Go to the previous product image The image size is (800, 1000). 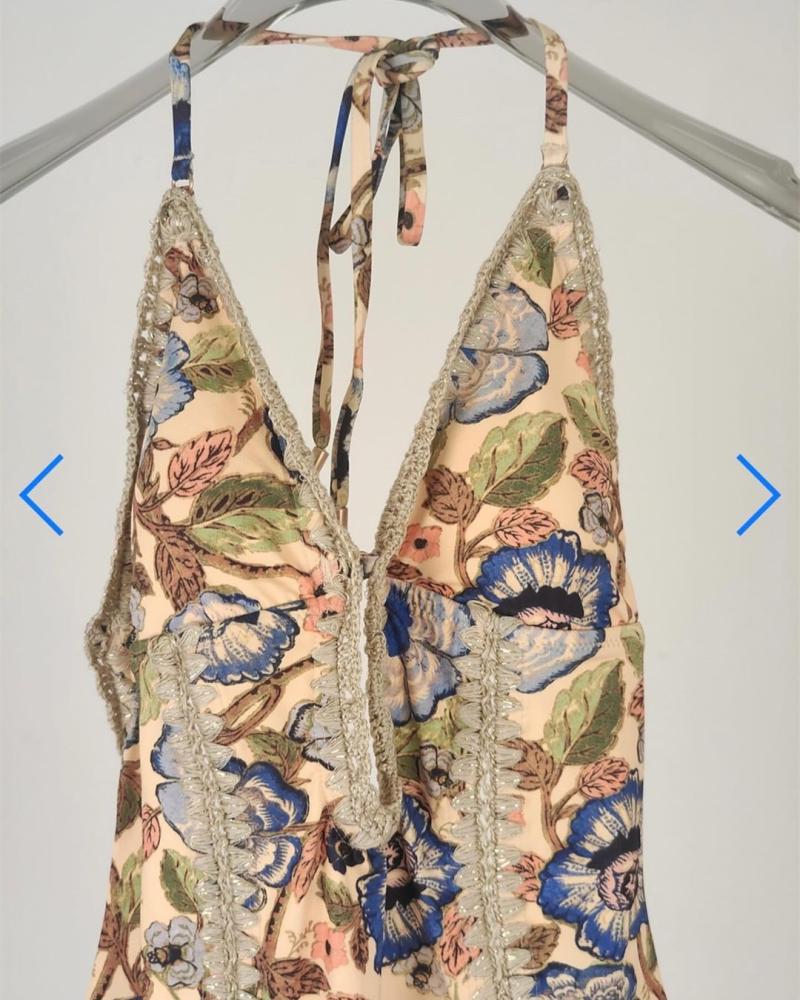point(41,495)
